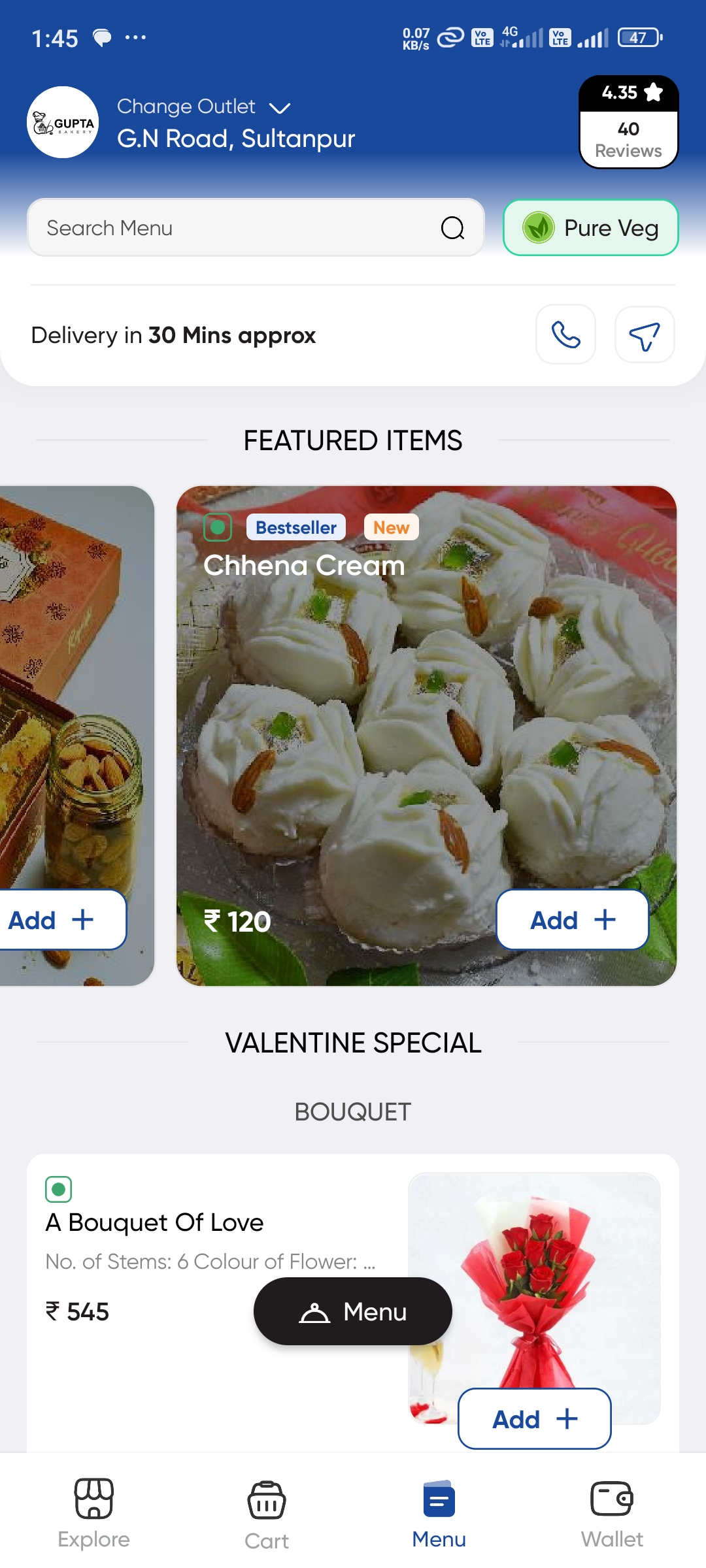Tap the send/share arrow icon
This screenshot has width=706, height=1568.
tap(645, 335)
